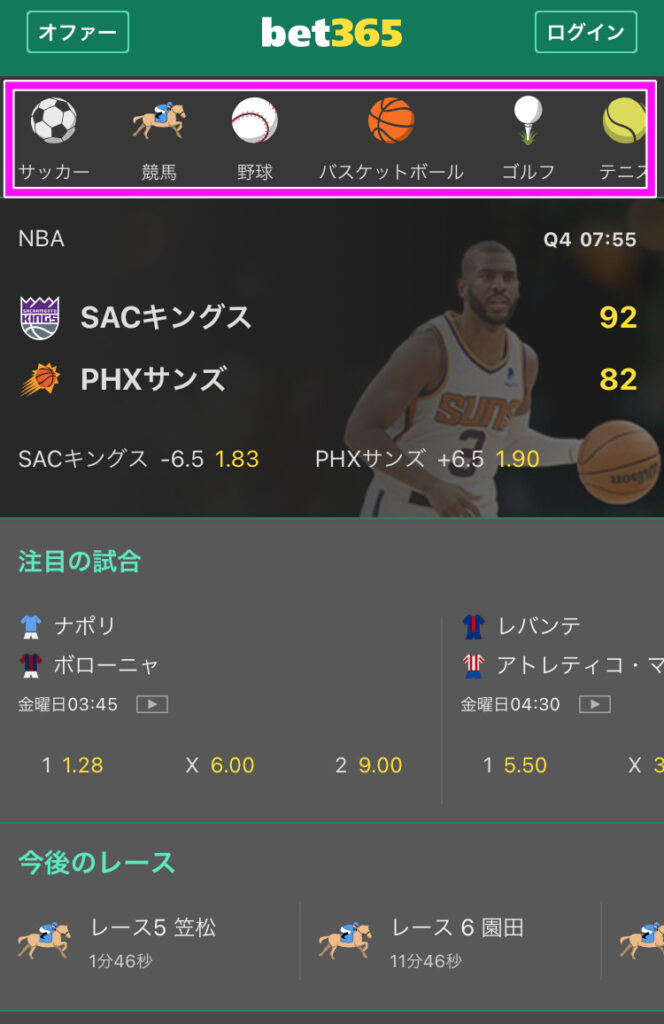Switch to 競馬 category
The image size is (664, 1024).
159,139
